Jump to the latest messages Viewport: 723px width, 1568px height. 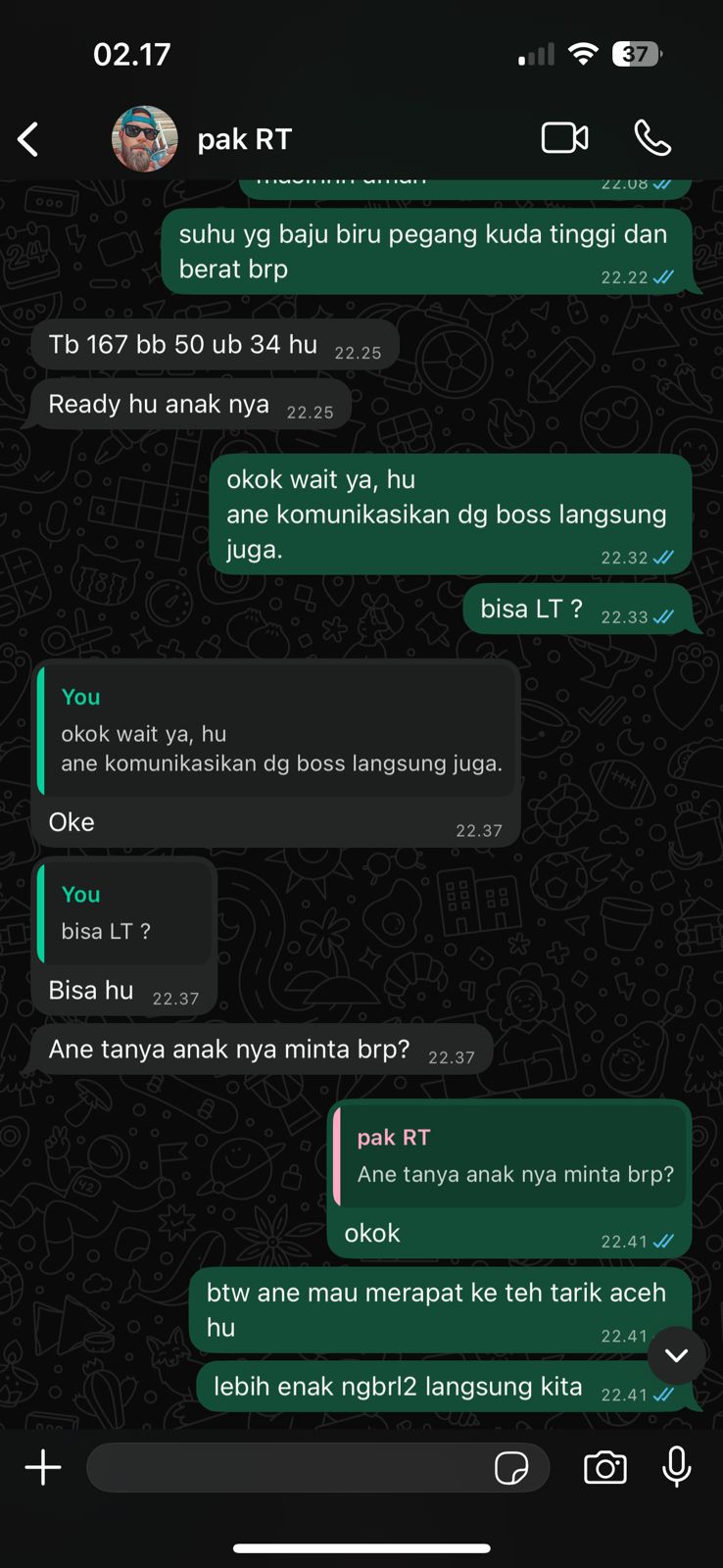tap(676, 1355)
